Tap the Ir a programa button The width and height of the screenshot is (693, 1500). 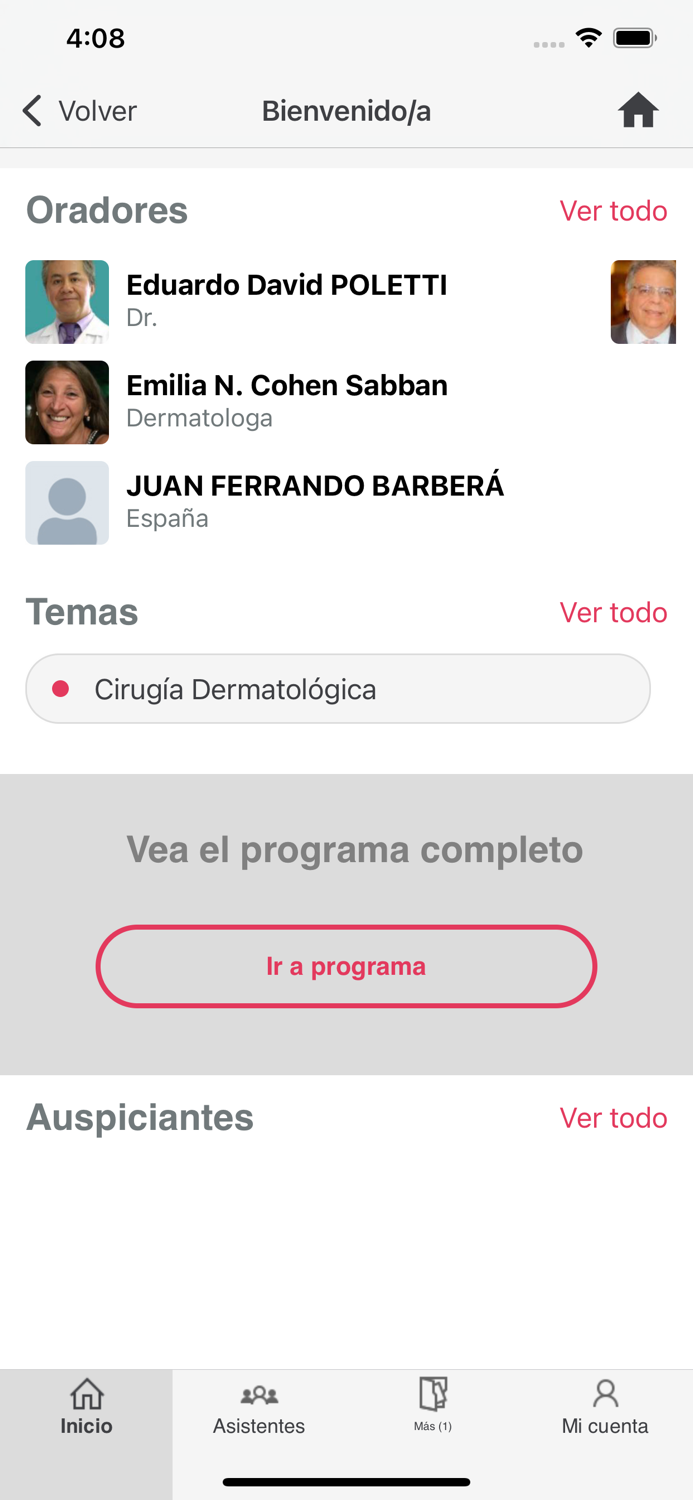(346, 966)
